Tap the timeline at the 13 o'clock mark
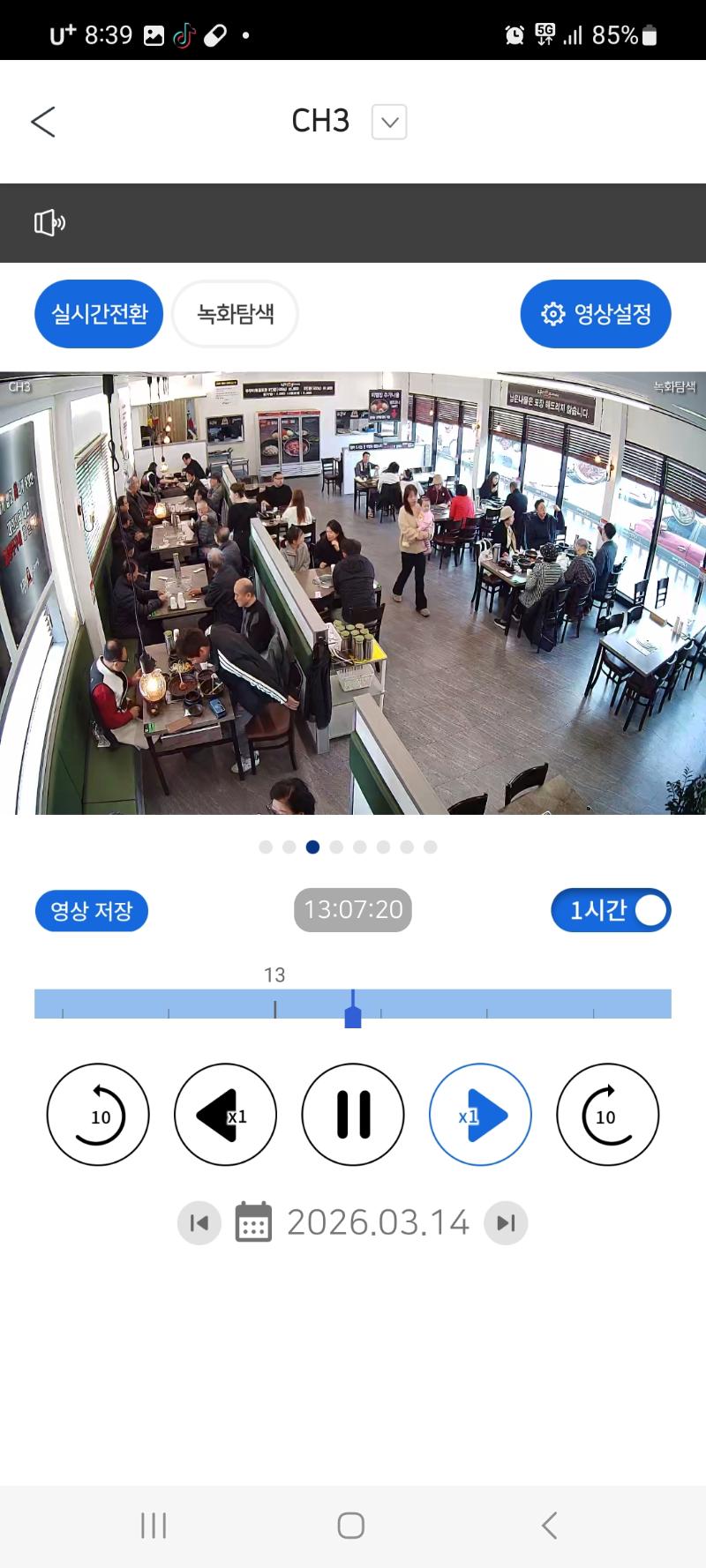Viewport: 706px width, 1568px height. coord(274,1004)
